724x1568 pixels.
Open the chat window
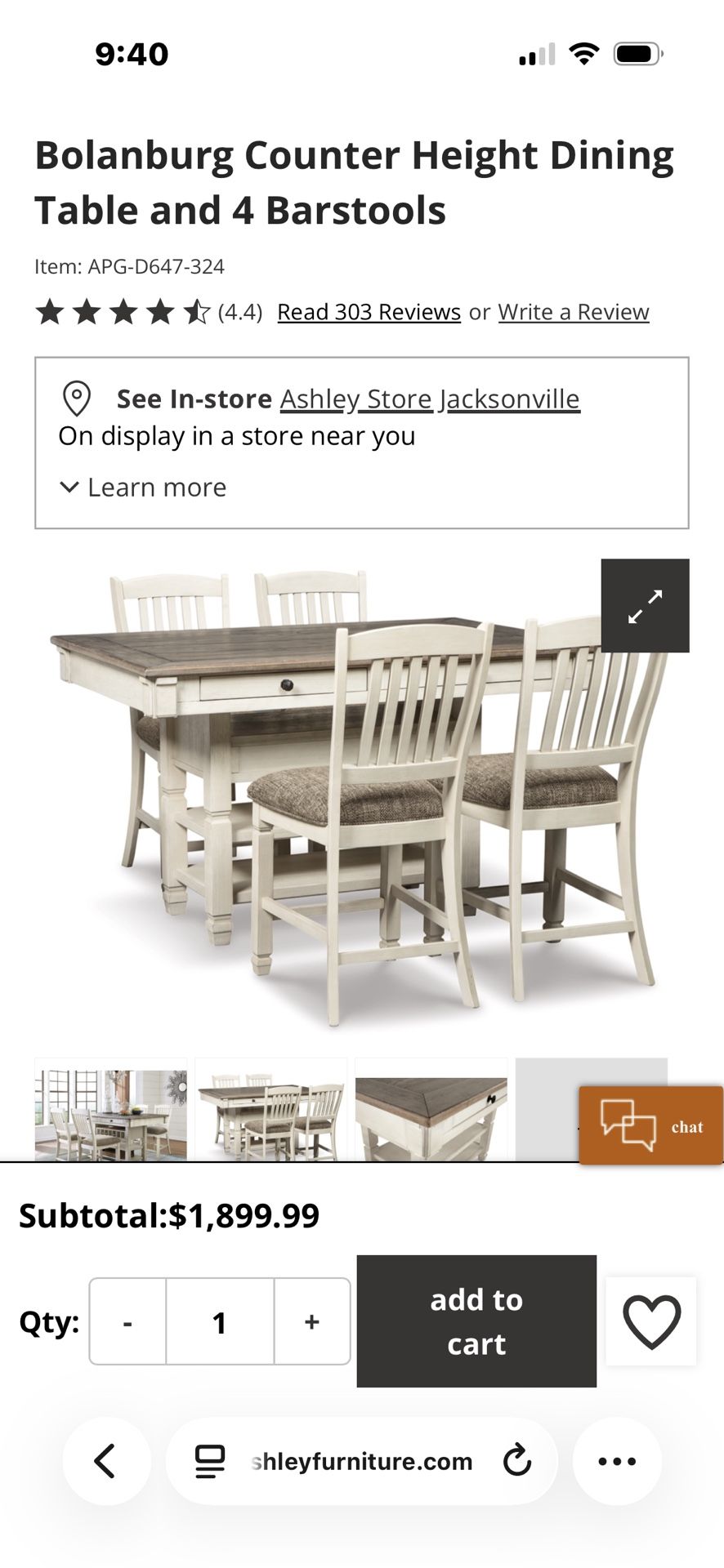(651, 1125)
